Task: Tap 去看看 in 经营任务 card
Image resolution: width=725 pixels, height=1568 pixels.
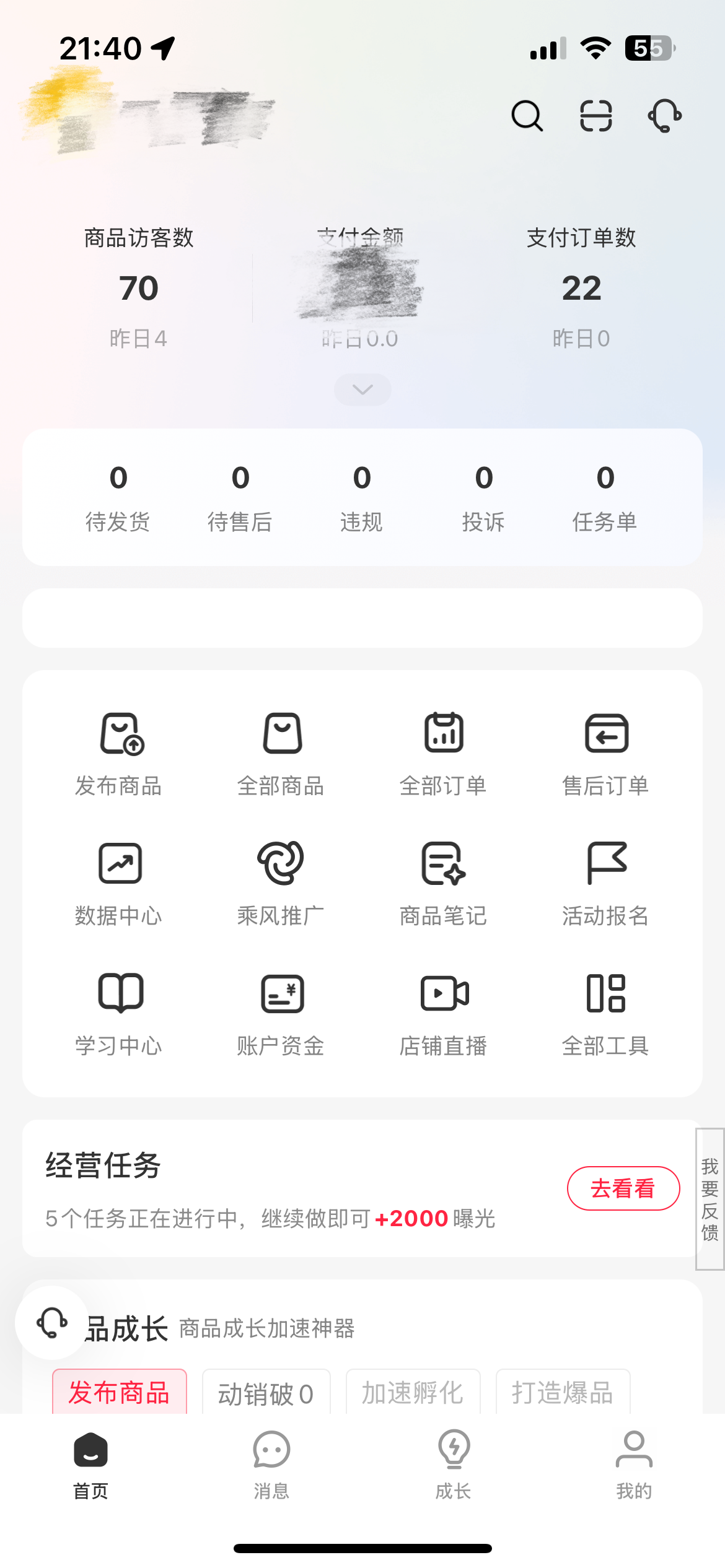Action: pyautogui.click(x=623, y=1188)
